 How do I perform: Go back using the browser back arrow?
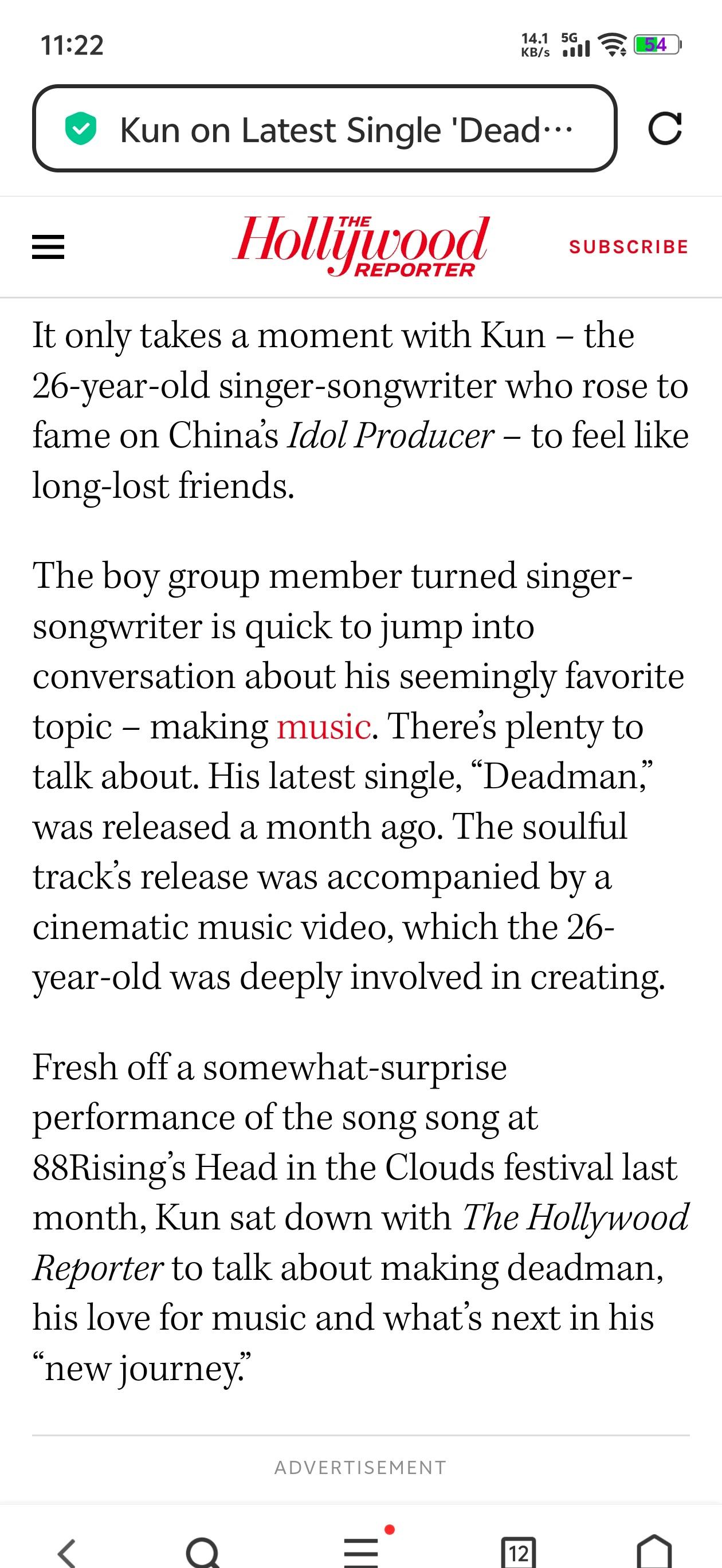click(x=67, y=1551)
